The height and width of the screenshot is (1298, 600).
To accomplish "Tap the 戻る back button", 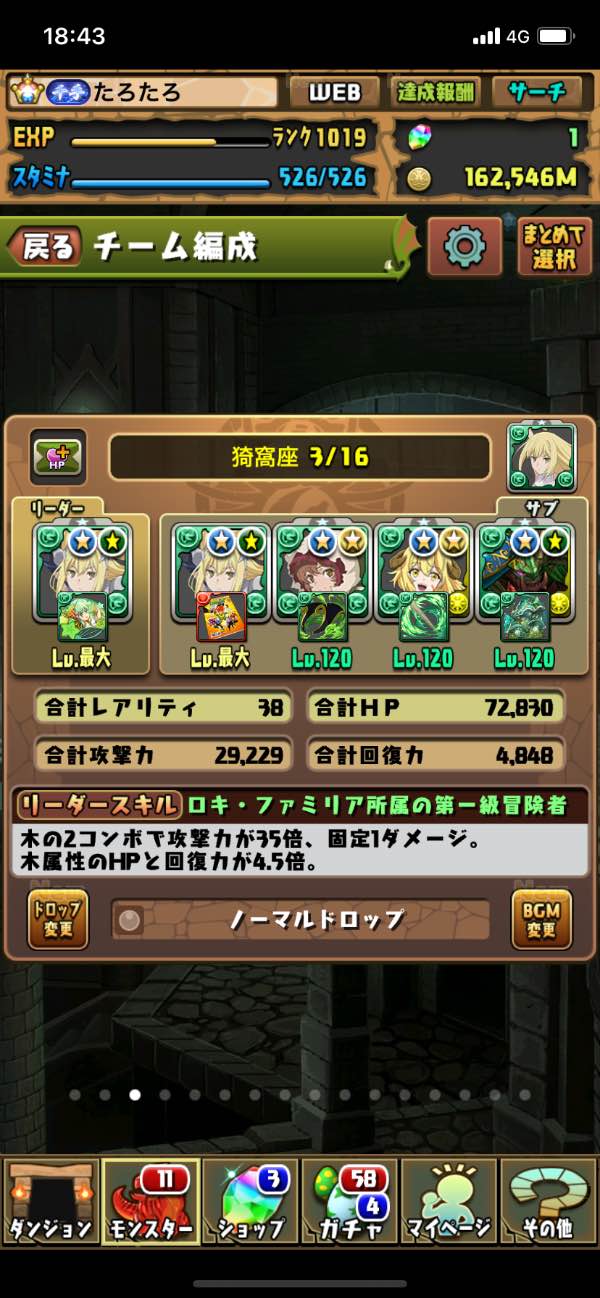I will (x=46, y=246).
